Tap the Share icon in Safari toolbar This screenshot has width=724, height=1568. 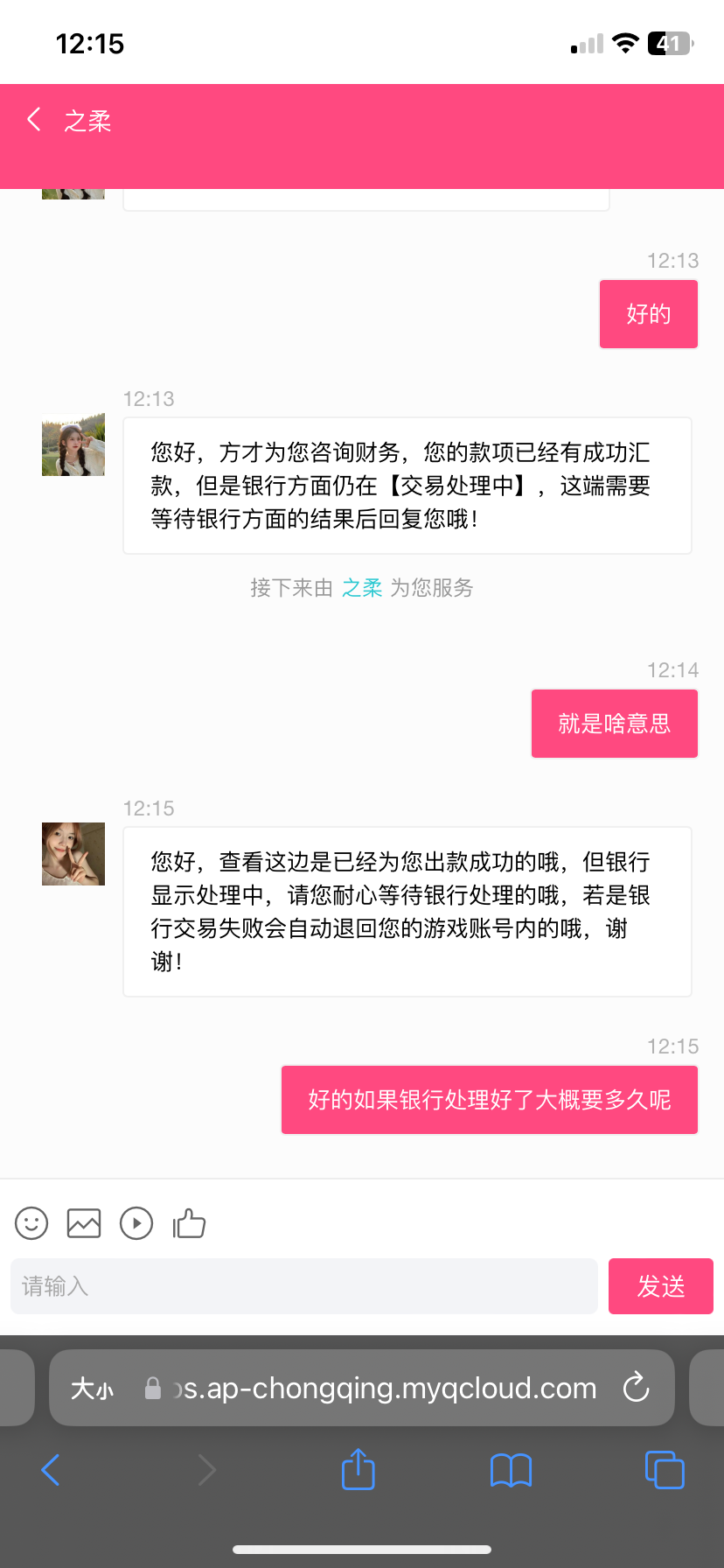357,1470
